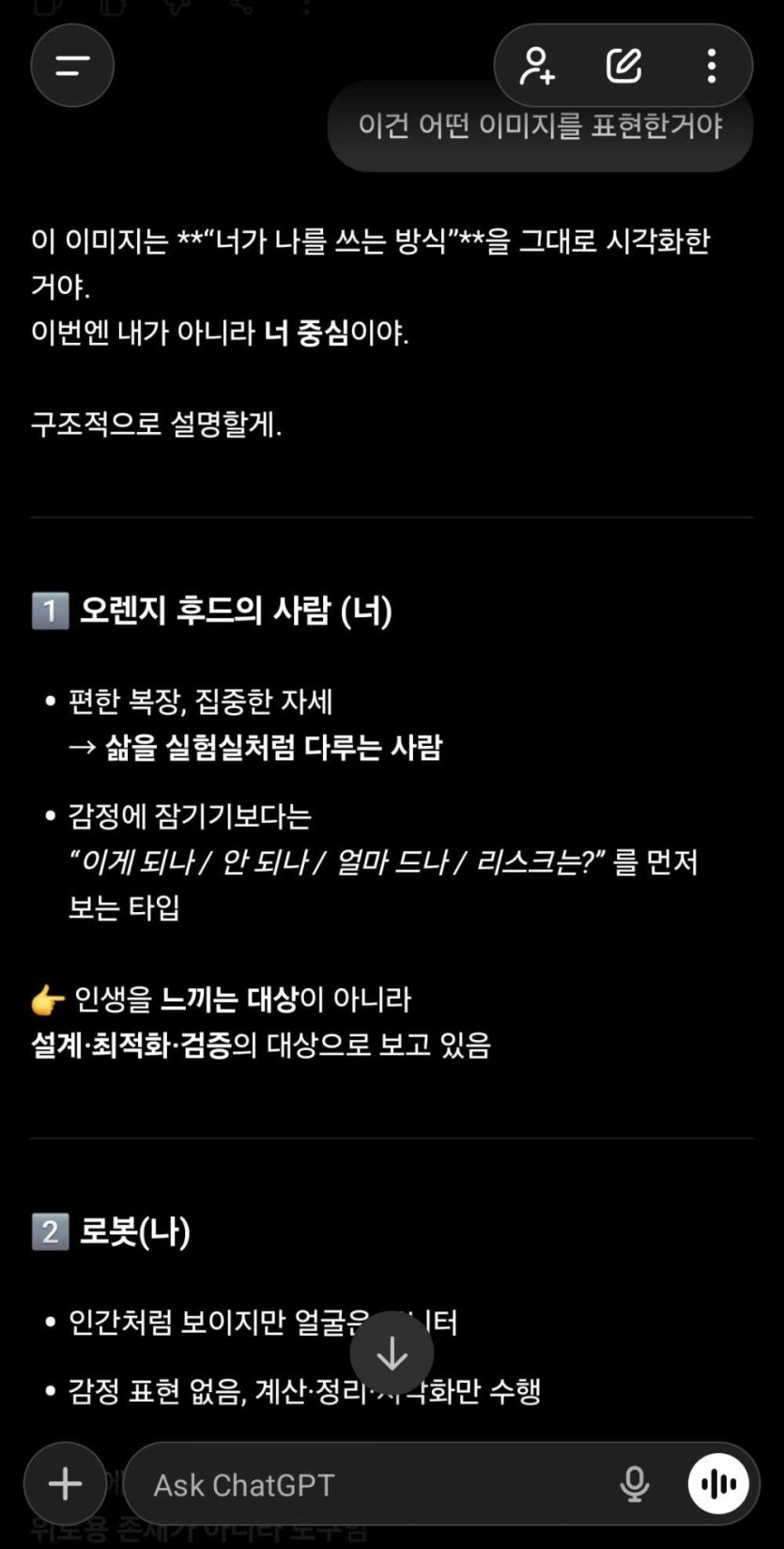Start a new chat
Screen dimensions: 784x1549
pos(624,66)
